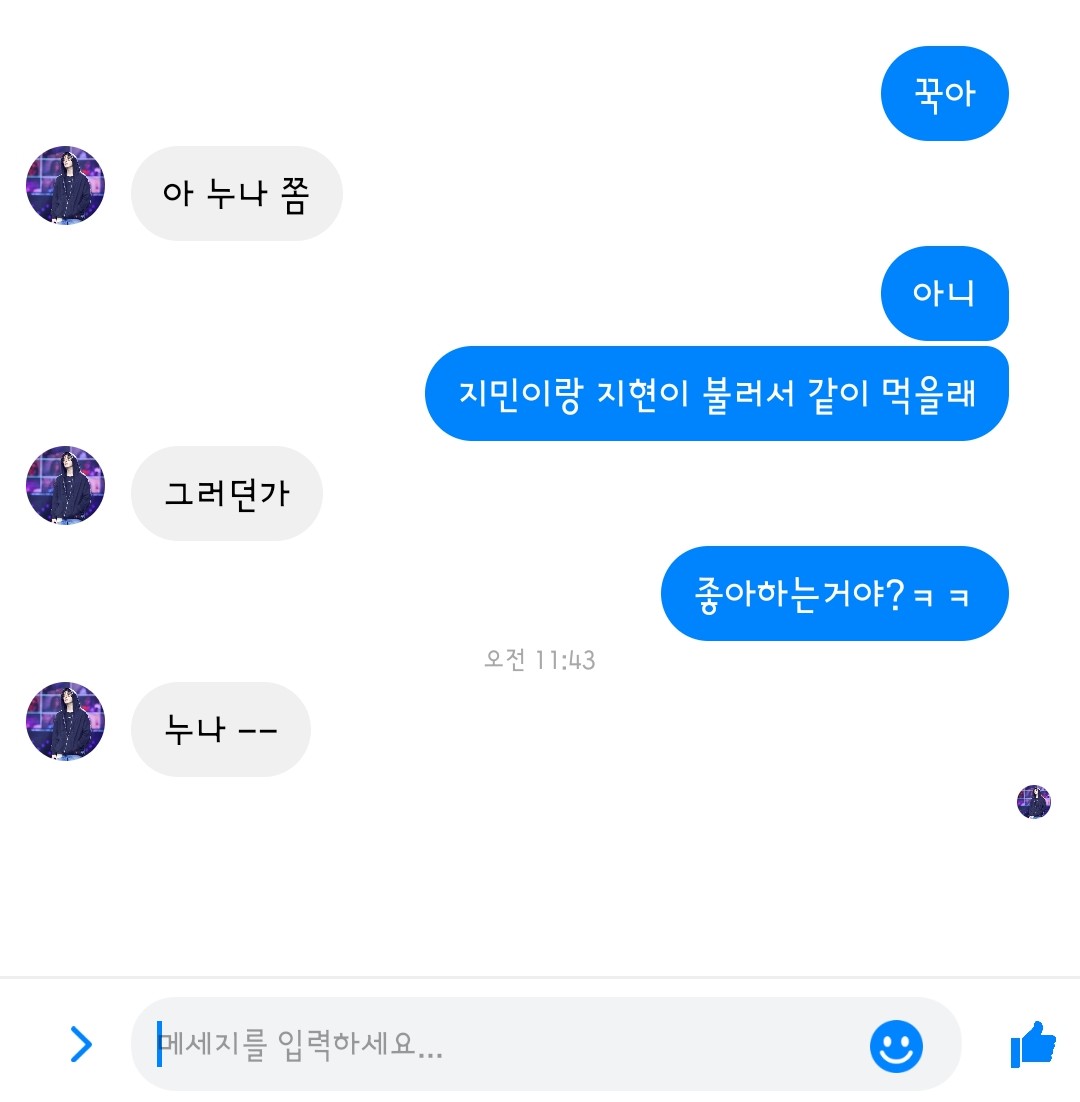The width and height of the screenshot is (1080, 1102).
Task: Tap the message input field
Action: (500, 1045)
